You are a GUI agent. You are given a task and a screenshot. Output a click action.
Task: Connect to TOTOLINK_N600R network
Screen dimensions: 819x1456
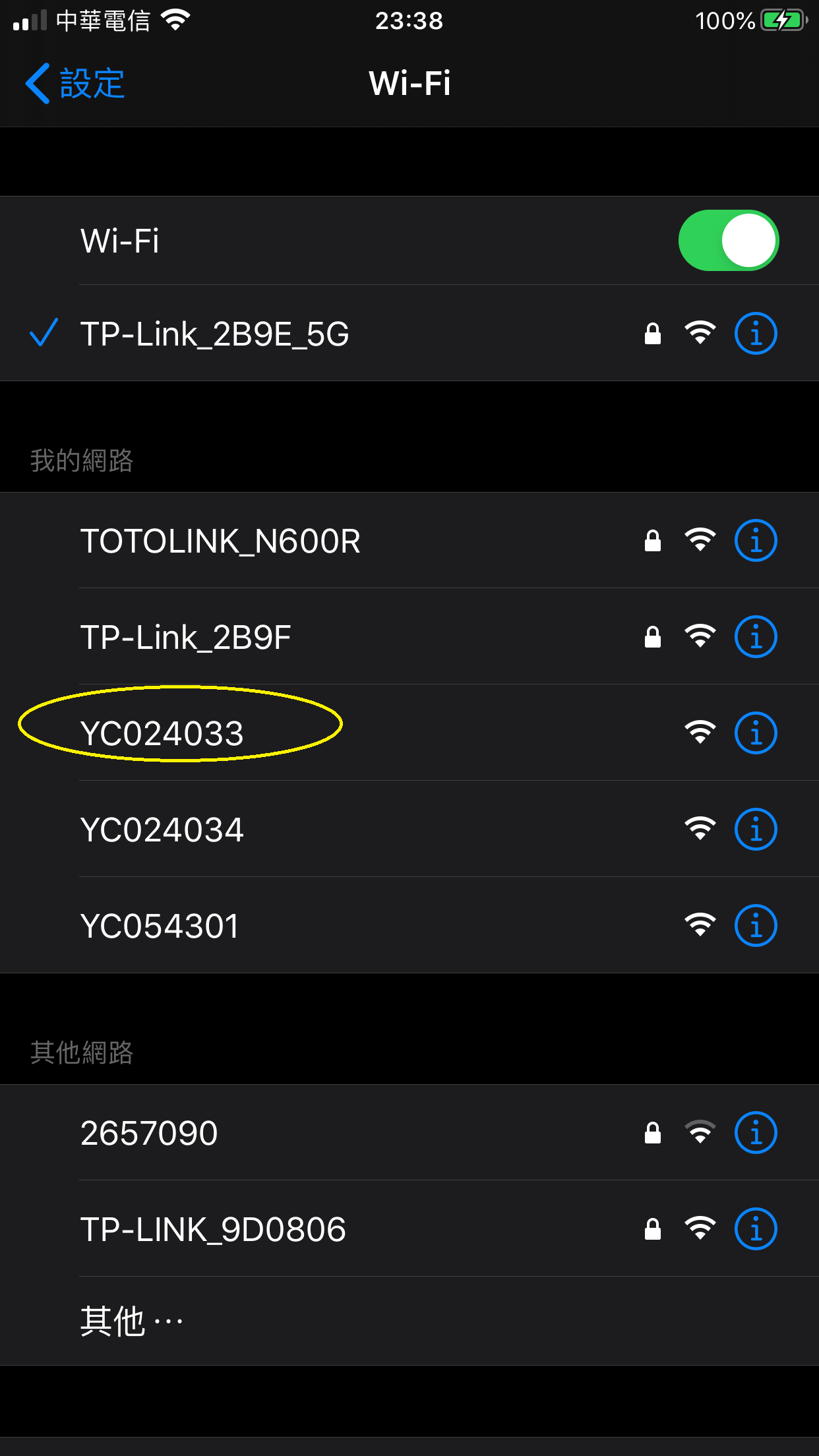tap(221, 541)
